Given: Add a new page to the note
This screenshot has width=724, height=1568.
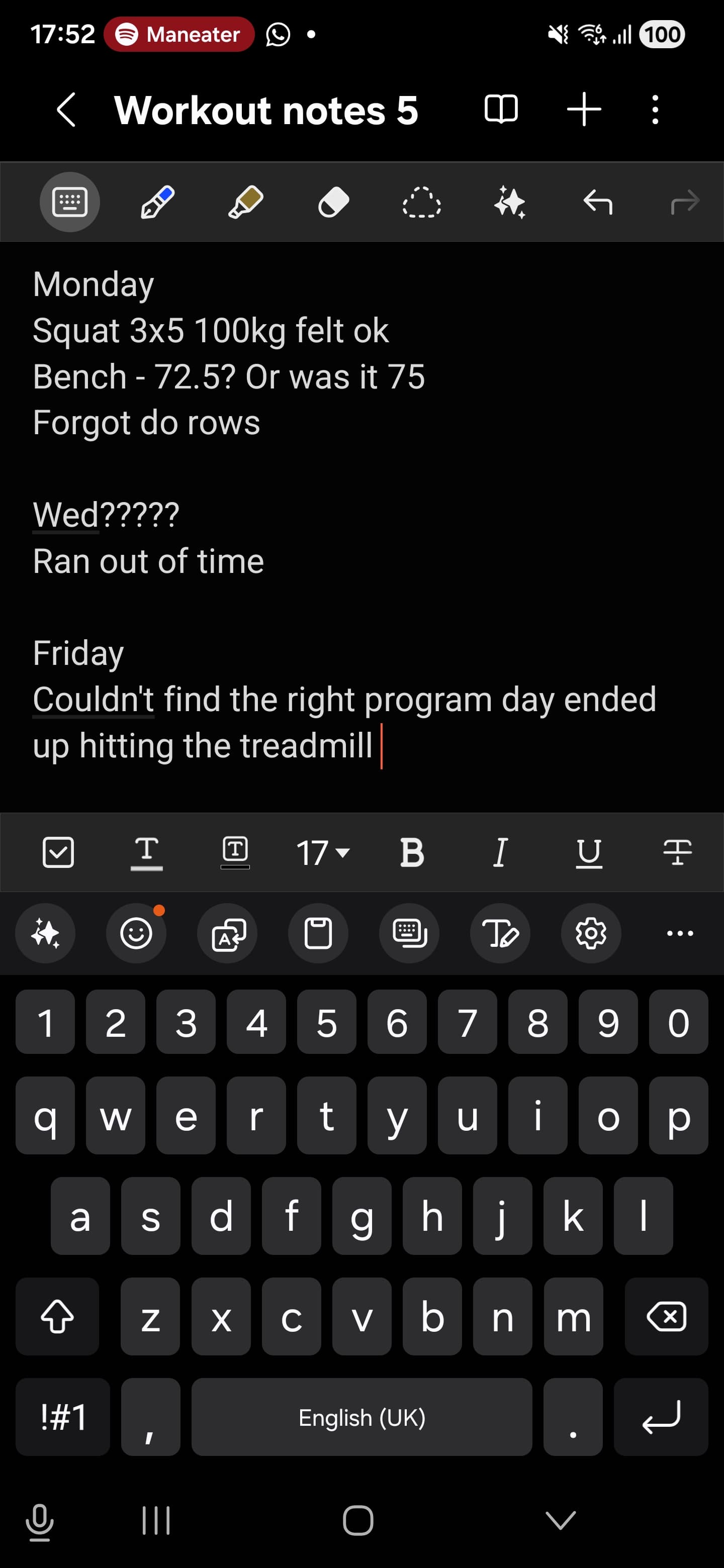Looking at the screenshot, I should [583, 110].
